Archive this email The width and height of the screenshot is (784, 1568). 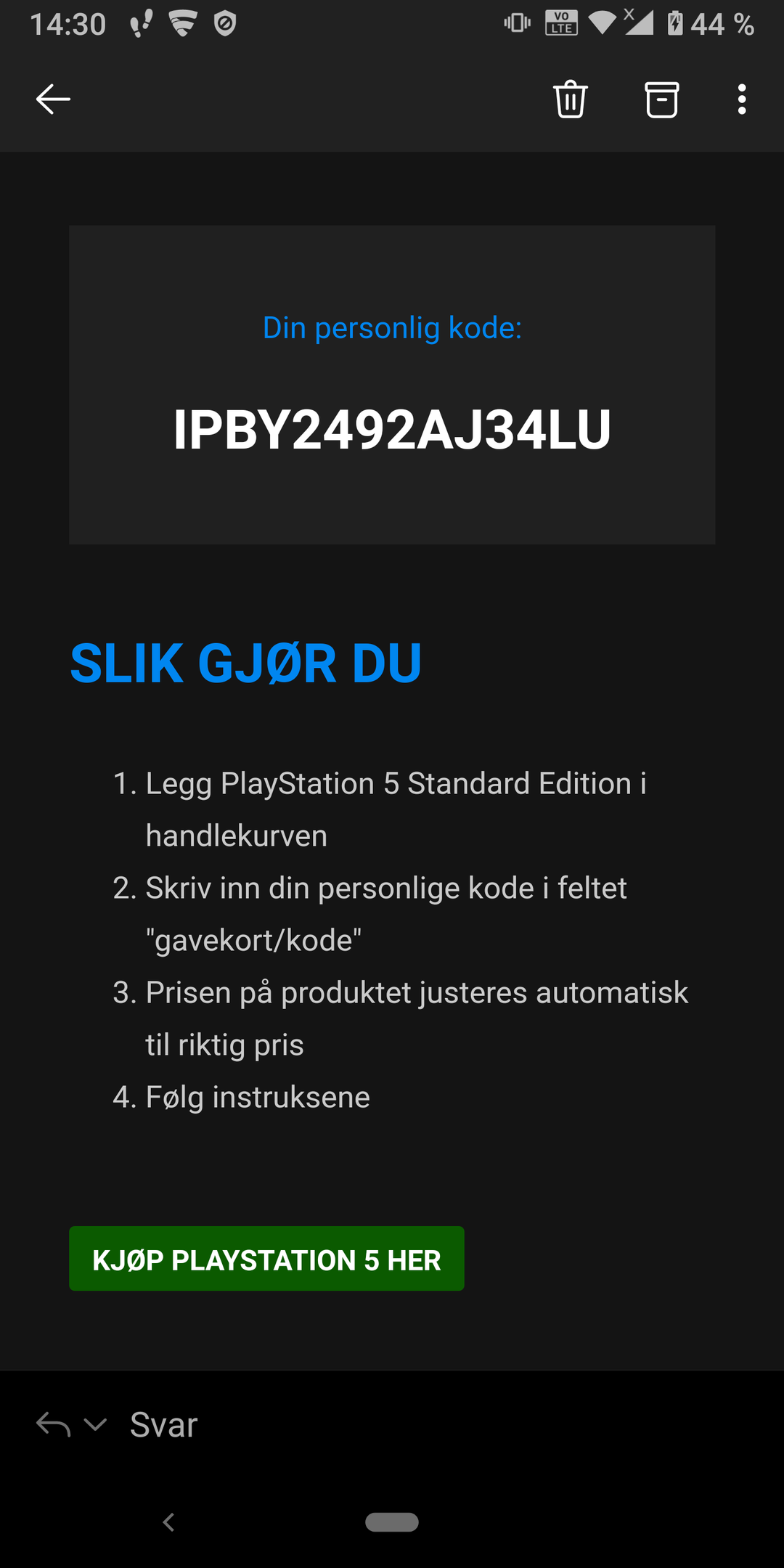pyautogui.click(x=662, y=99)
